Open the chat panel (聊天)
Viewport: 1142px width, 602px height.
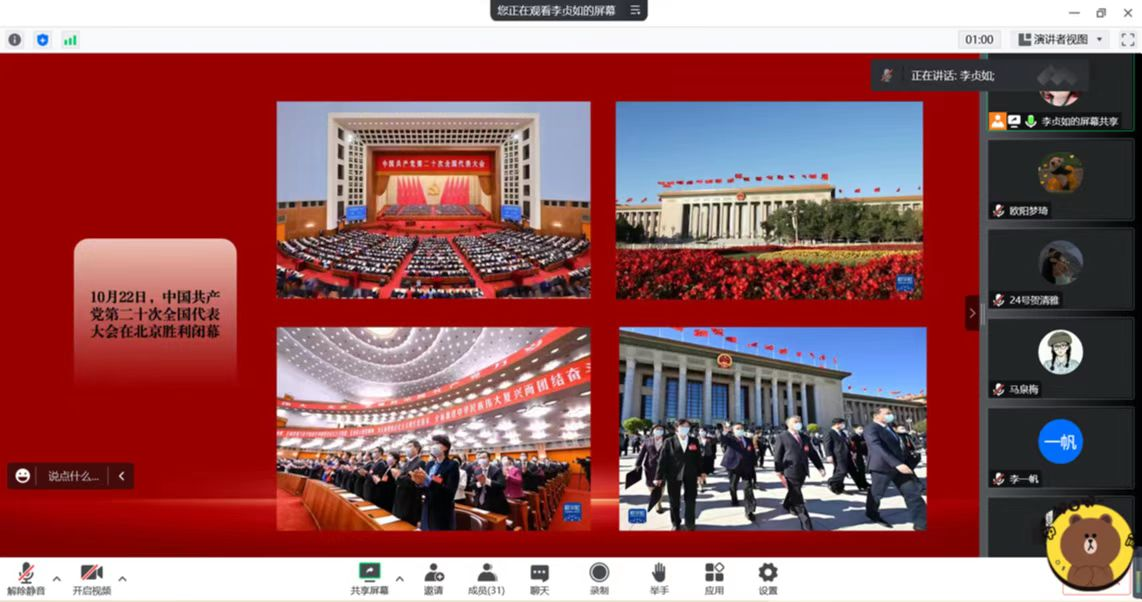coord(539,577)
